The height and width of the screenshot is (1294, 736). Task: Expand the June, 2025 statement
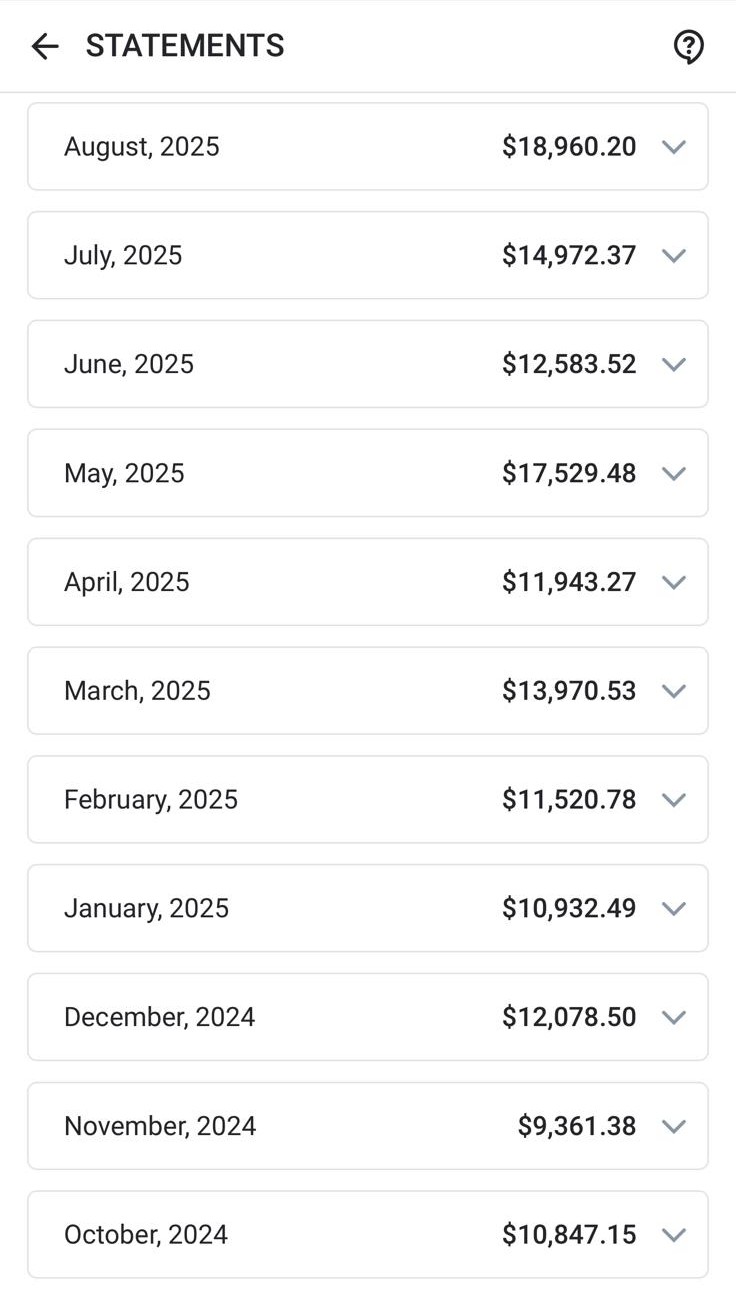coord(368,364)
